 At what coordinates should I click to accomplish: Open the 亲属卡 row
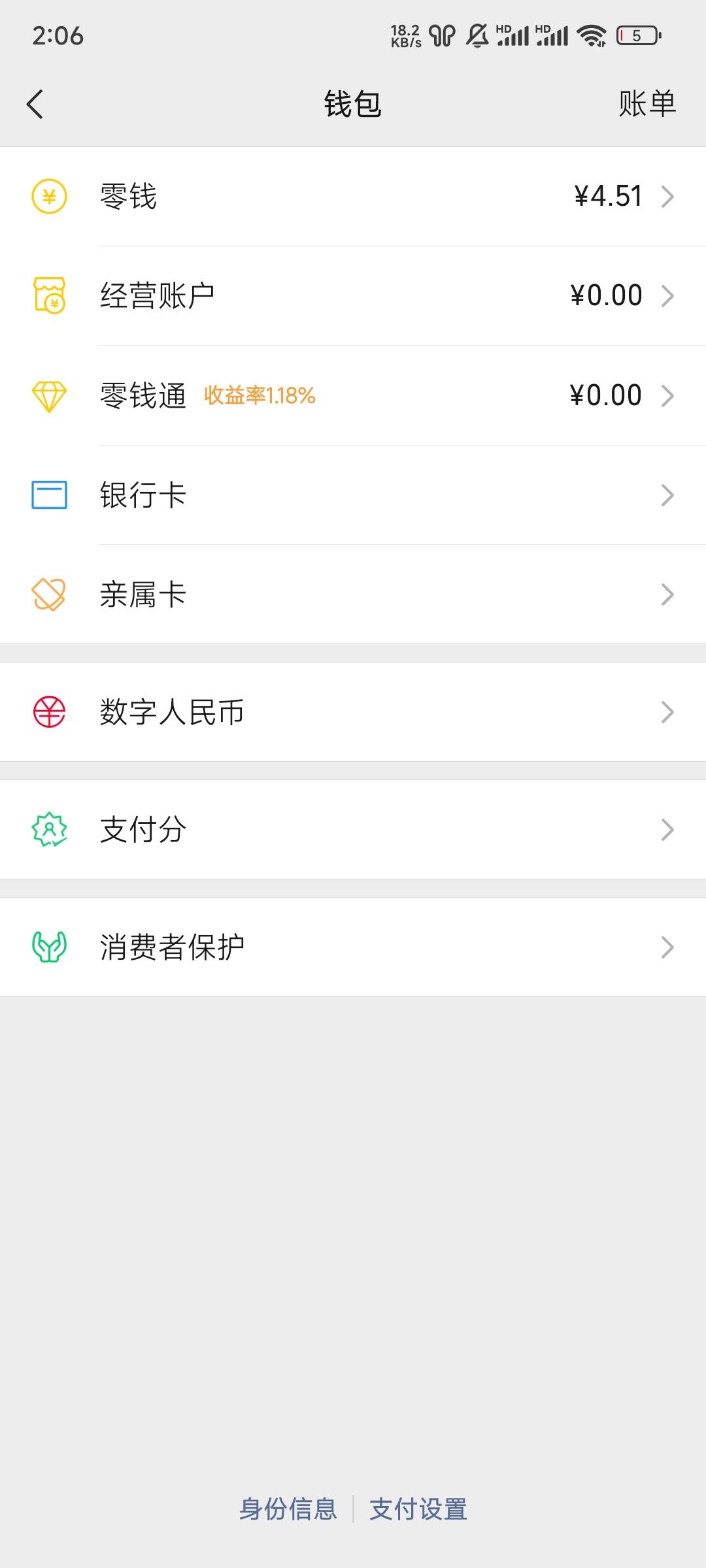click(353, 595)
